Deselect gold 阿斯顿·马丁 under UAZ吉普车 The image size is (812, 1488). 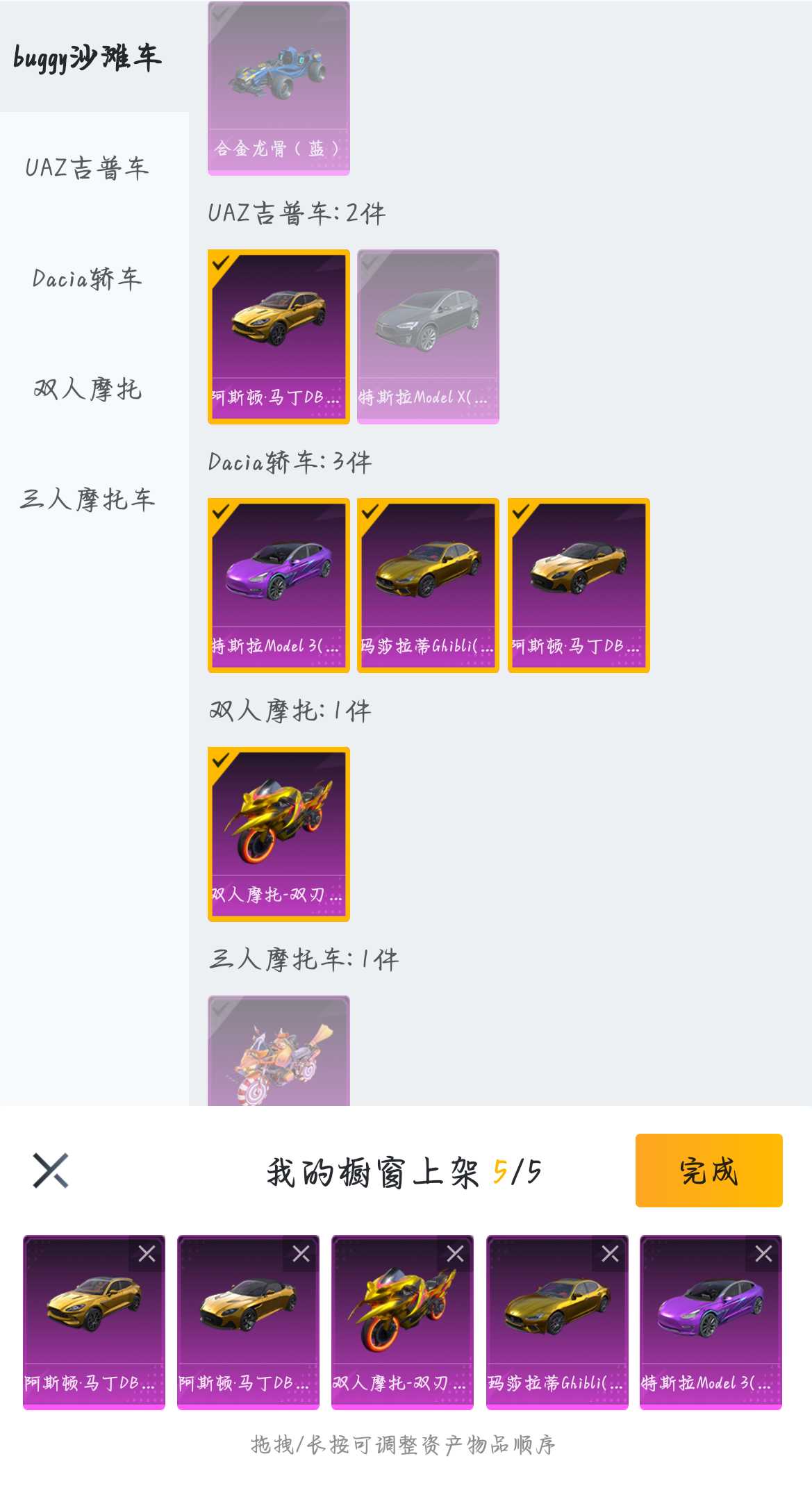[x=279, y=337]
